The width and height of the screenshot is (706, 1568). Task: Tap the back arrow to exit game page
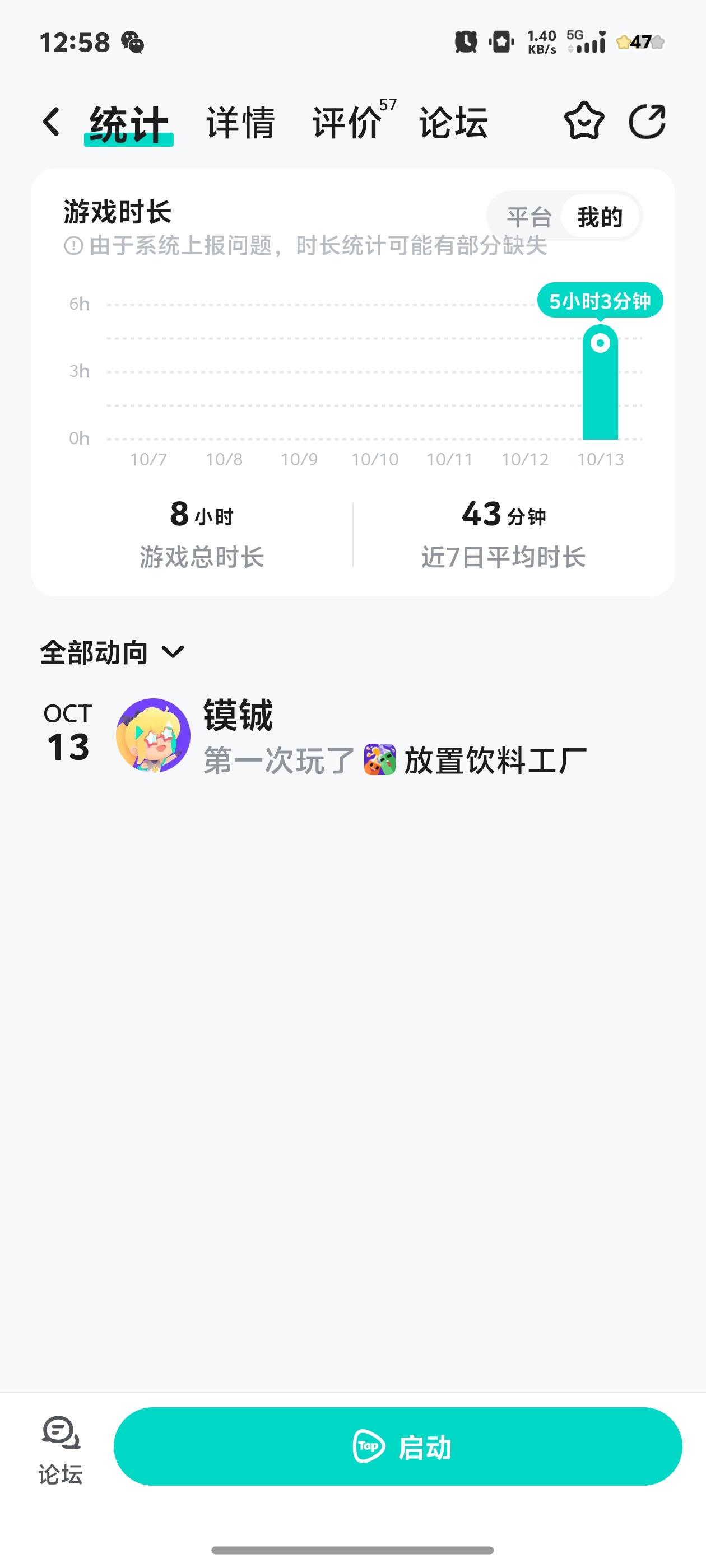(x=51, y=122)
